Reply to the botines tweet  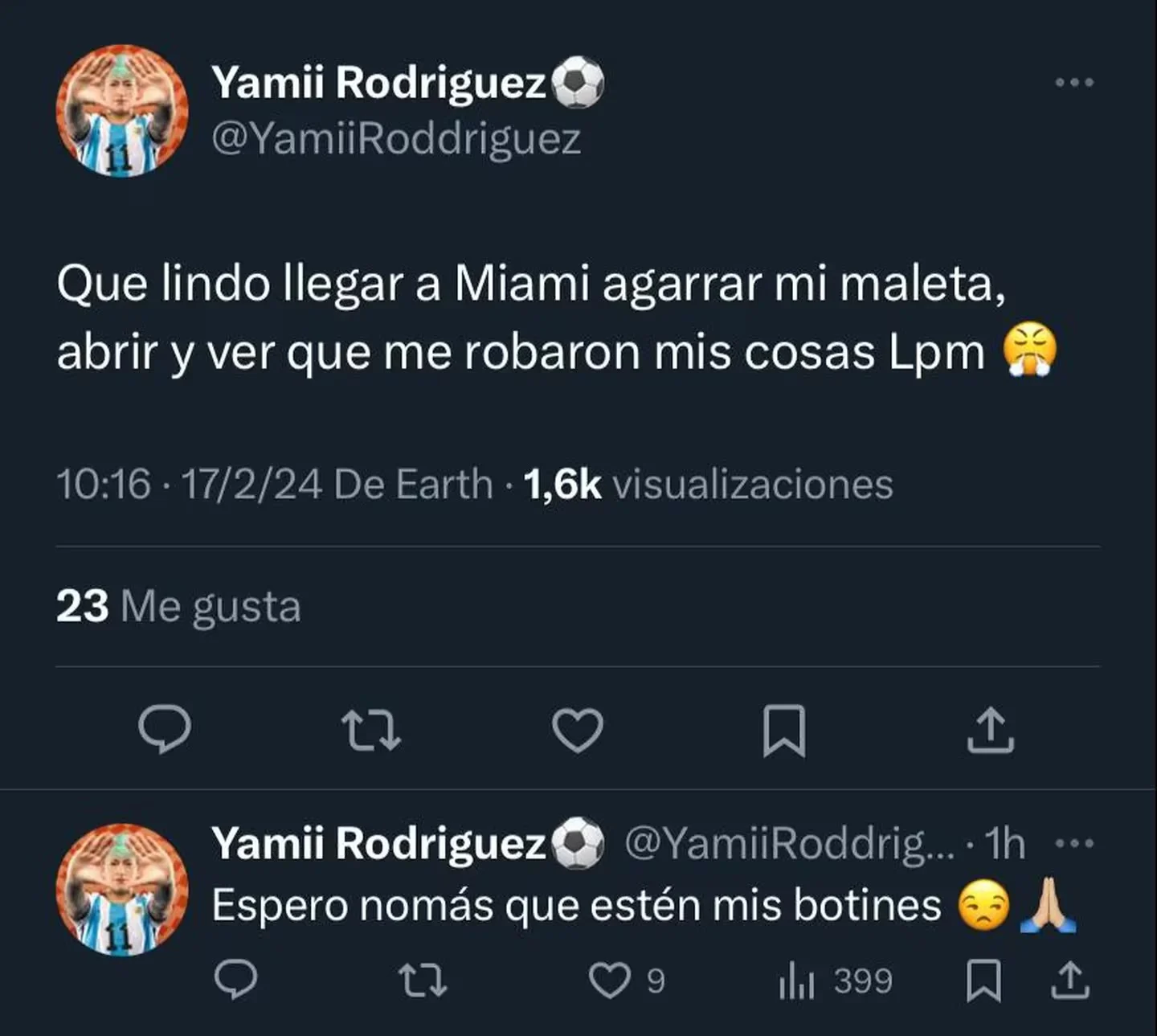coord(236,981)
